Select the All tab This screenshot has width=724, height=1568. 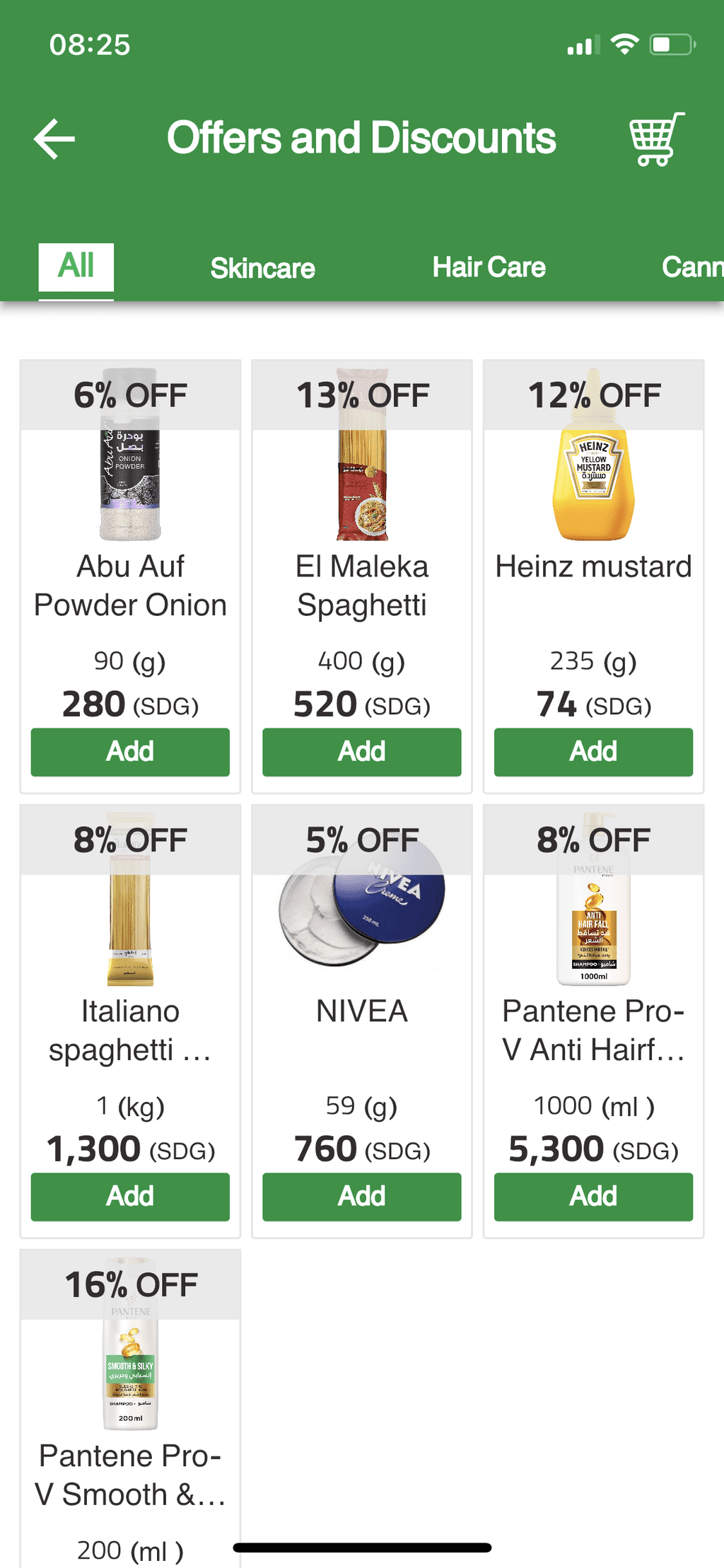pos(76,267)
